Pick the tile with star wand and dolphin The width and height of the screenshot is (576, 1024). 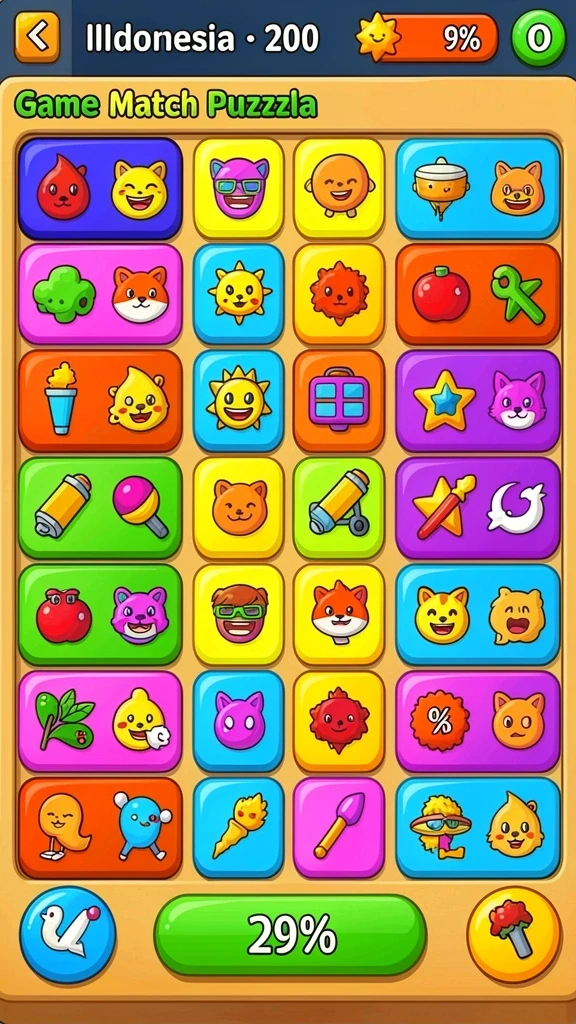coord(478,508)
